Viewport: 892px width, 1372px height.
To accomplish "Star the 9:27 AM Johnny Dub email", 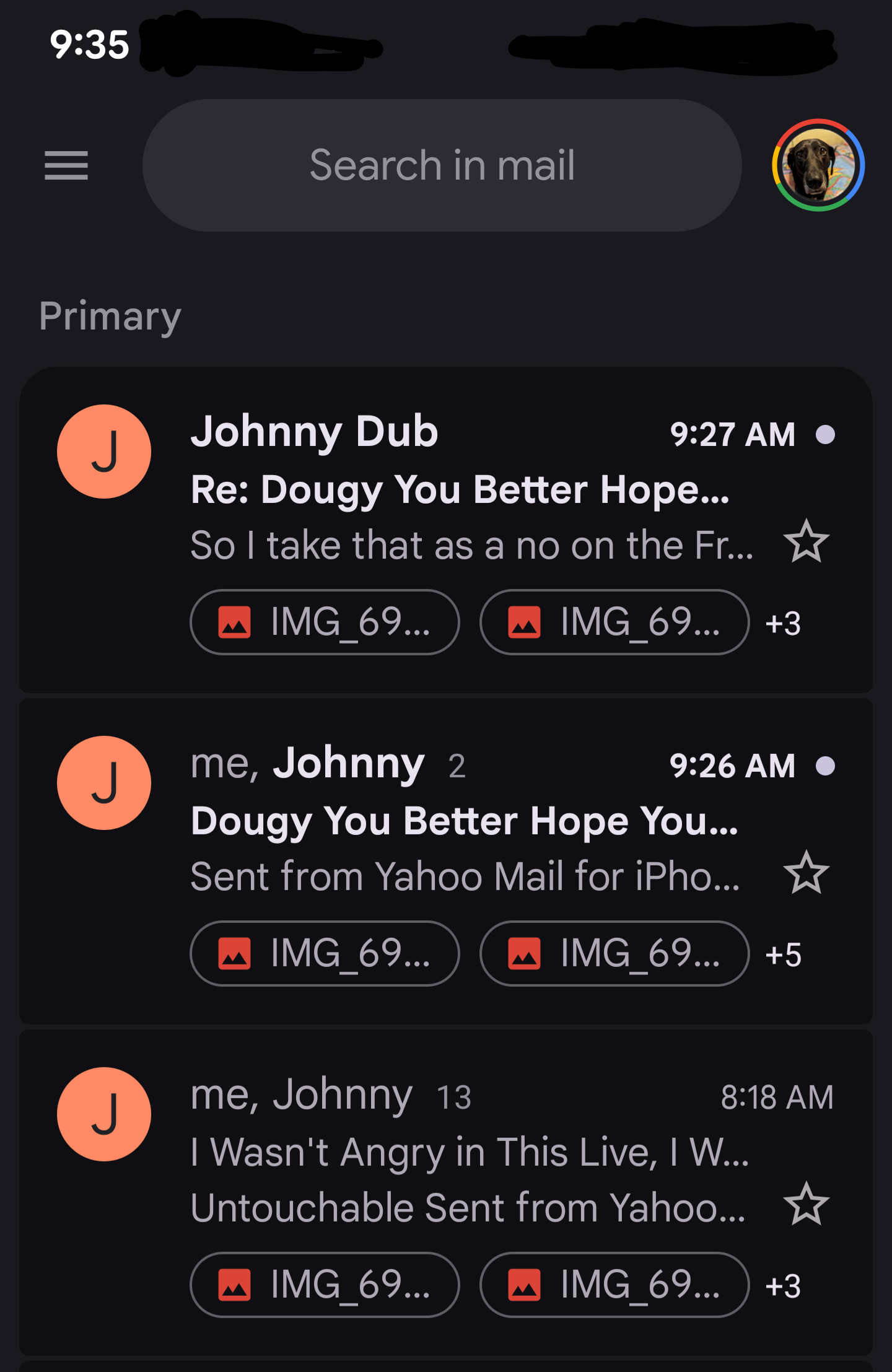I will click(806, 542).
